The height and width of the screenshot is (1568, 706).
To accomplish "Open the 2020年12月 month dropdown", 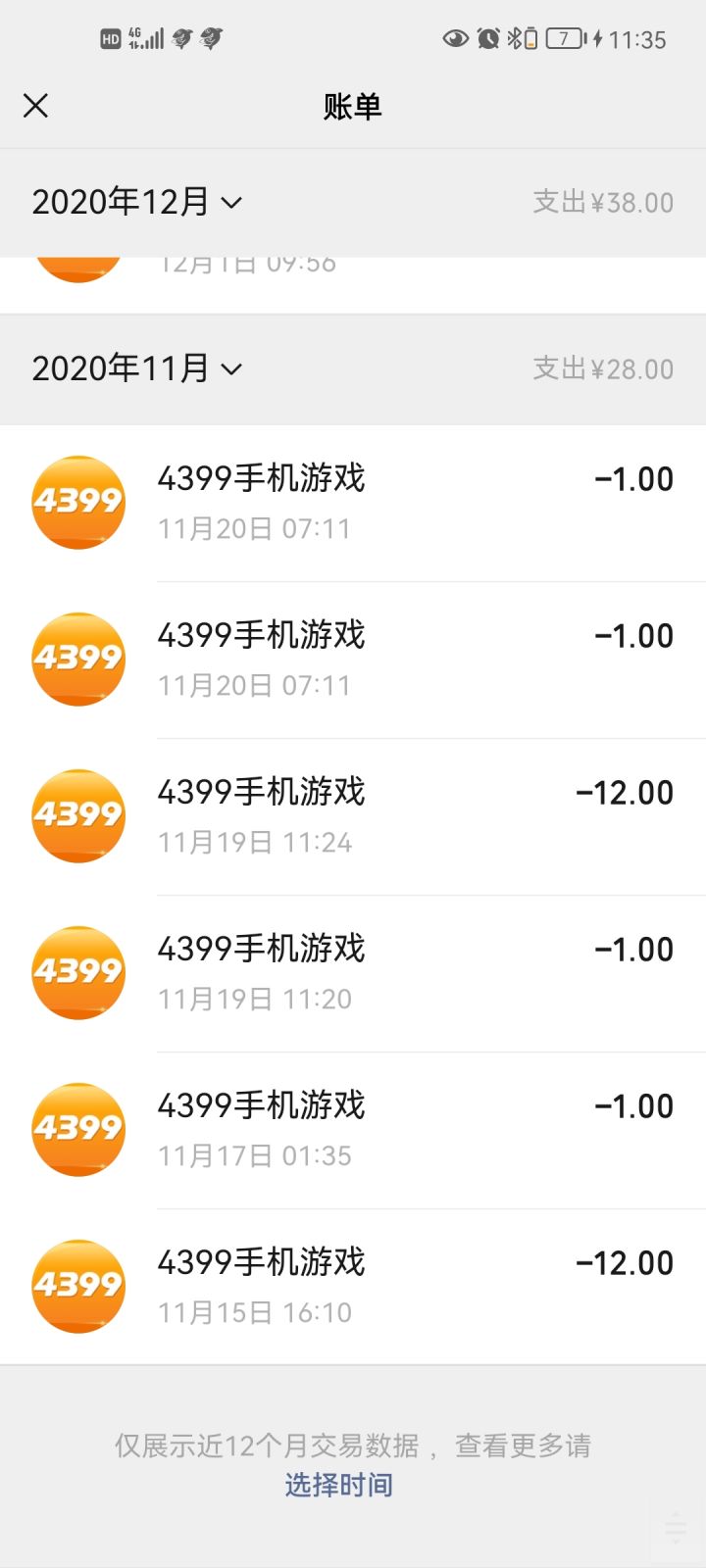I will tap(136, 202).
